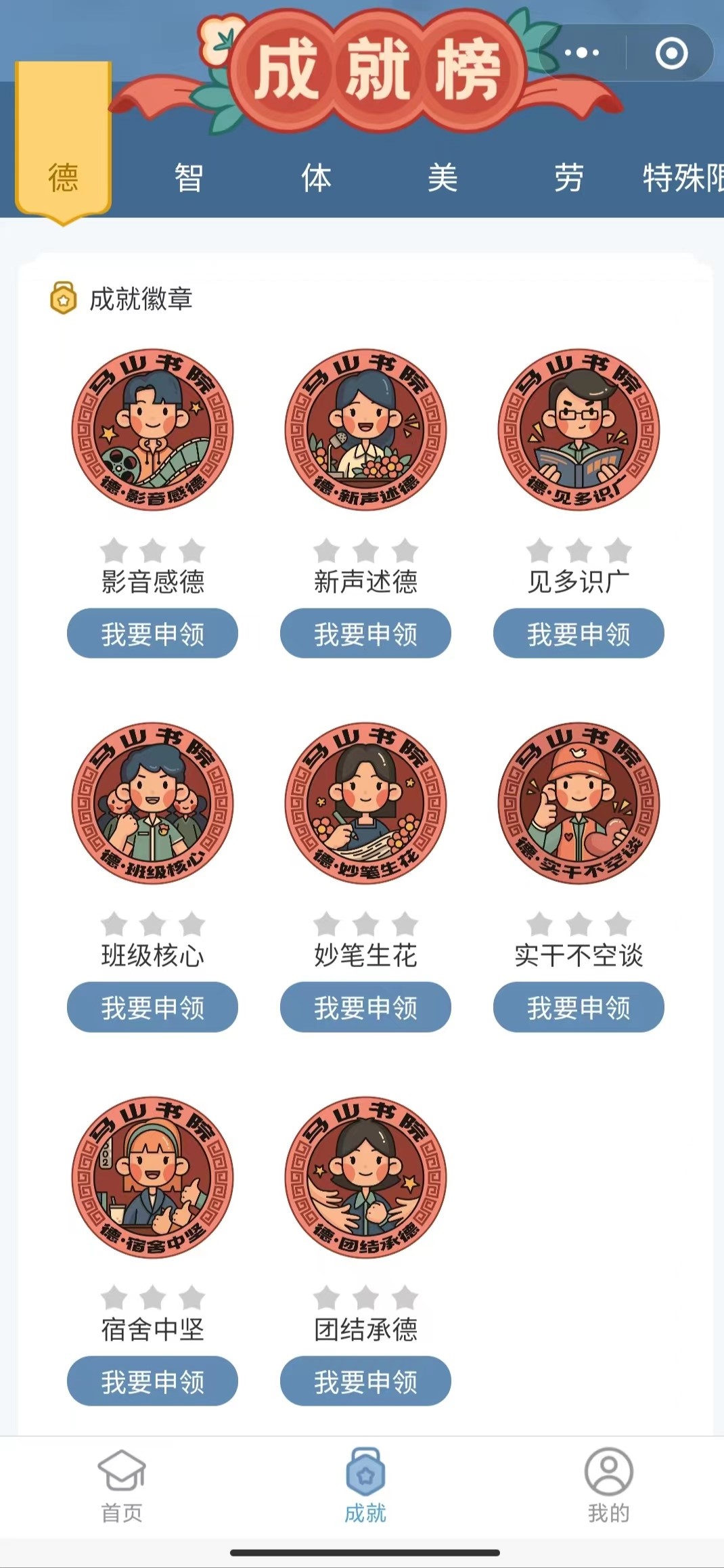Select the 成就 bottom tab
The image size is (724, 1568).
(x=365, y=1486)
